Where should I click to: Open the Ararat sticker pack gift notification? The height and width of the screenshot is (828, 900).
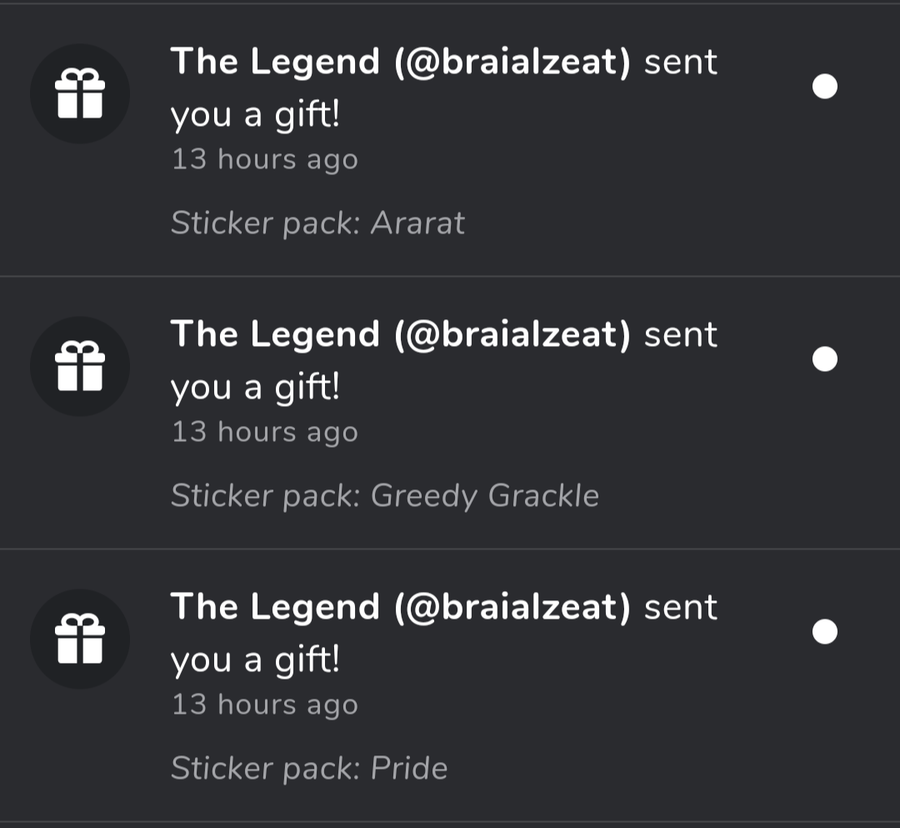point(444,140)
